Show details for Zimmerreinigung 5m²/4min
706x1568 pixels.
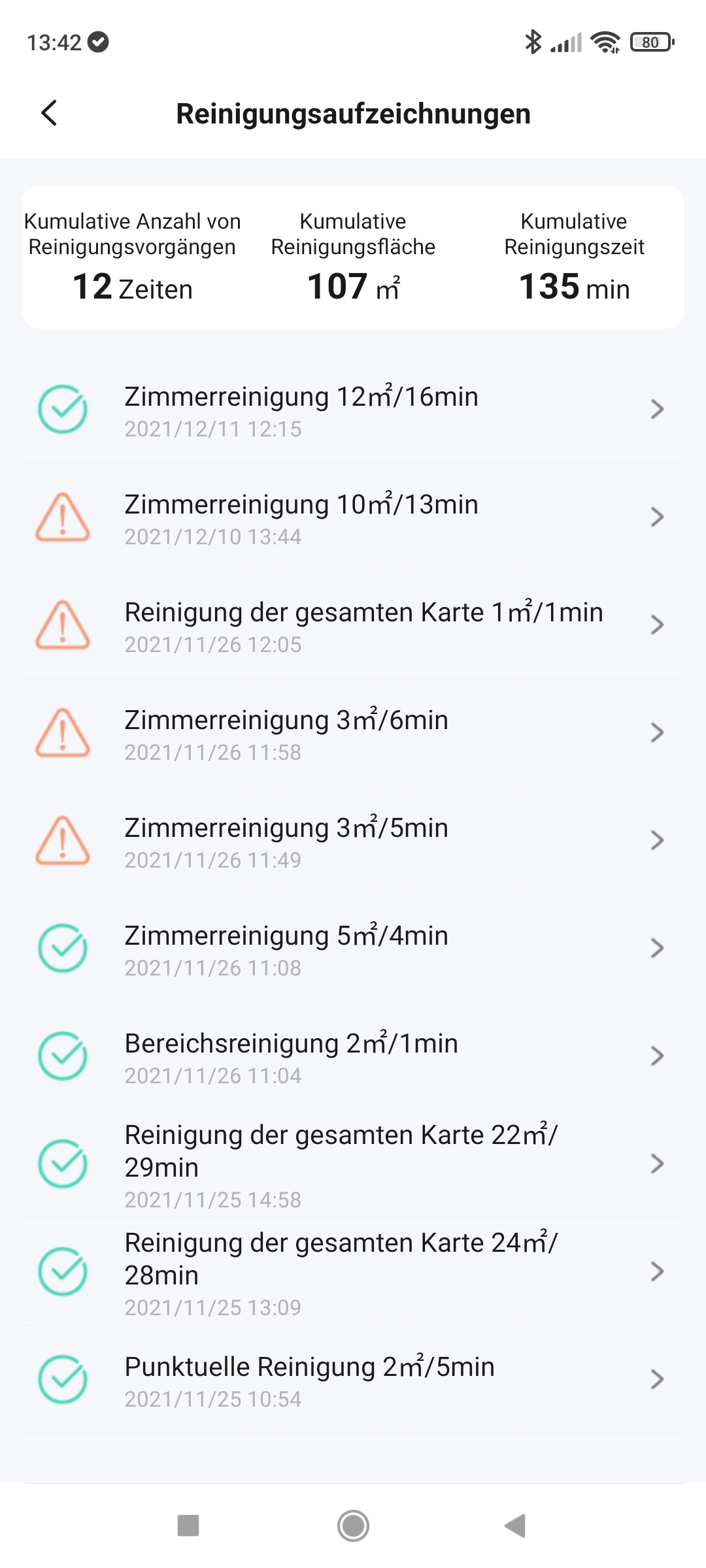[353, 949]
